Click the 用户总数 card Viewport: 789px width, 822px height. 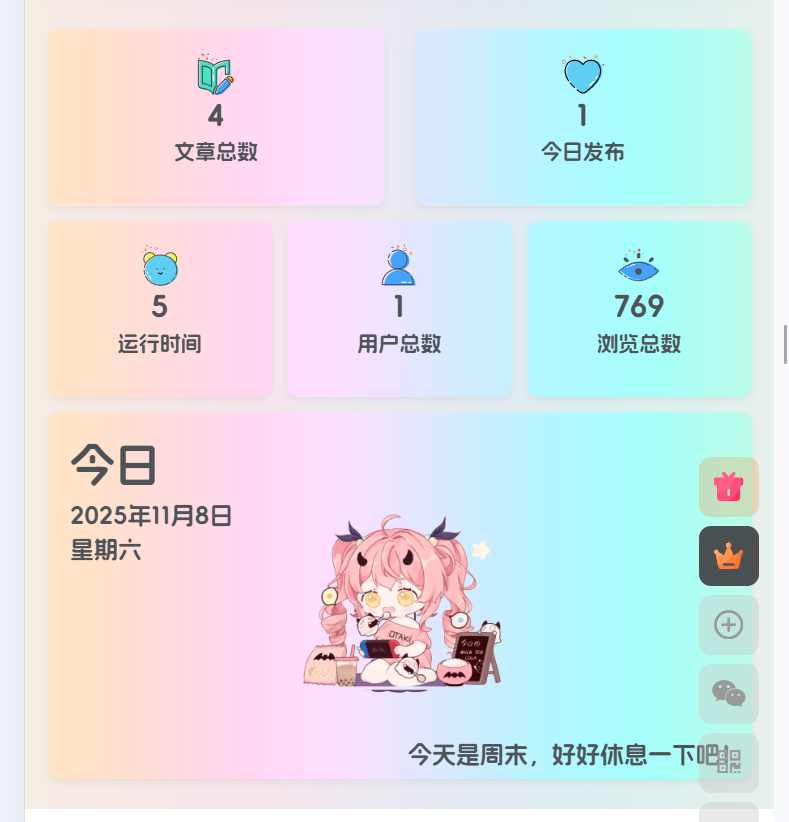pos(399,308)
